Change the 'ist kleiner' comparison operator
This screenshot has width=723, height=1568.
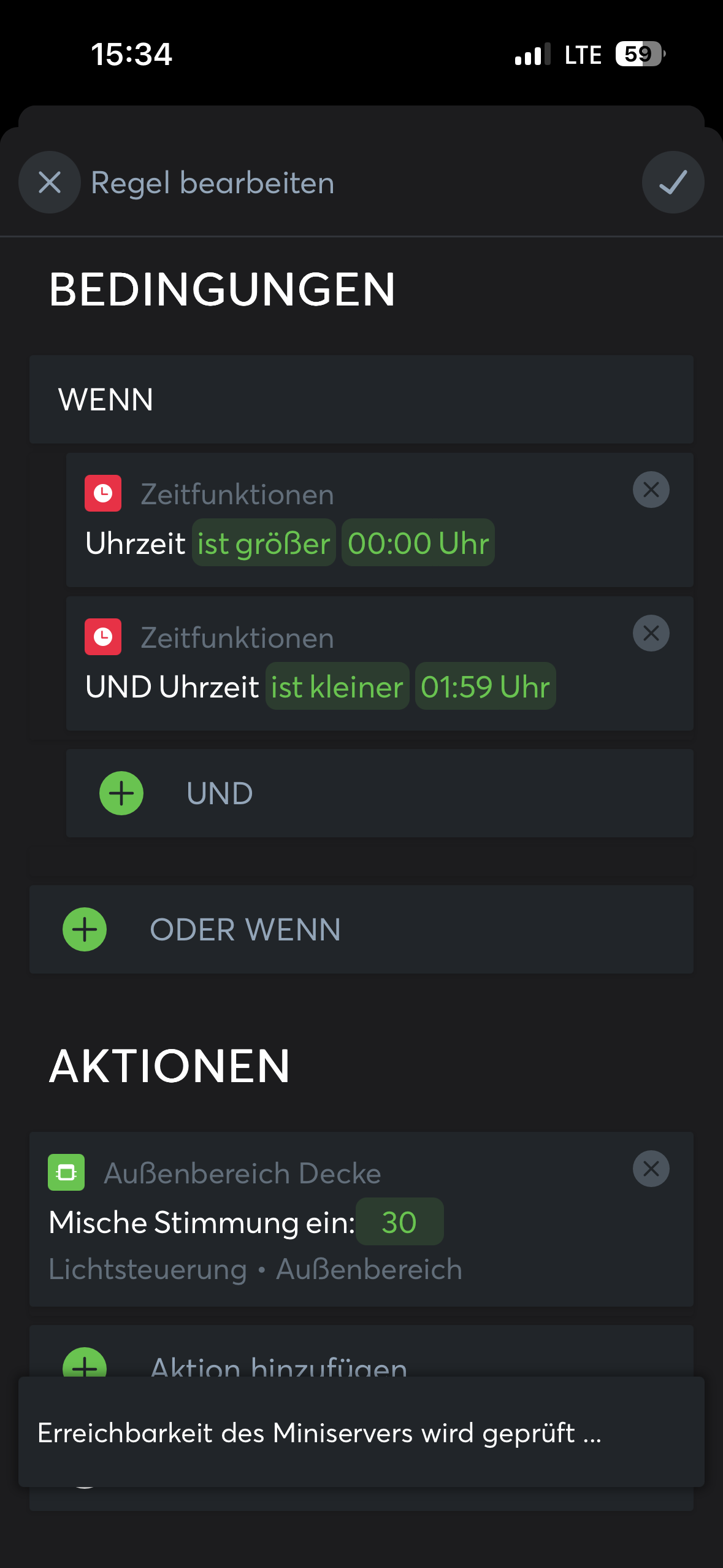click(x=337, y=686)
